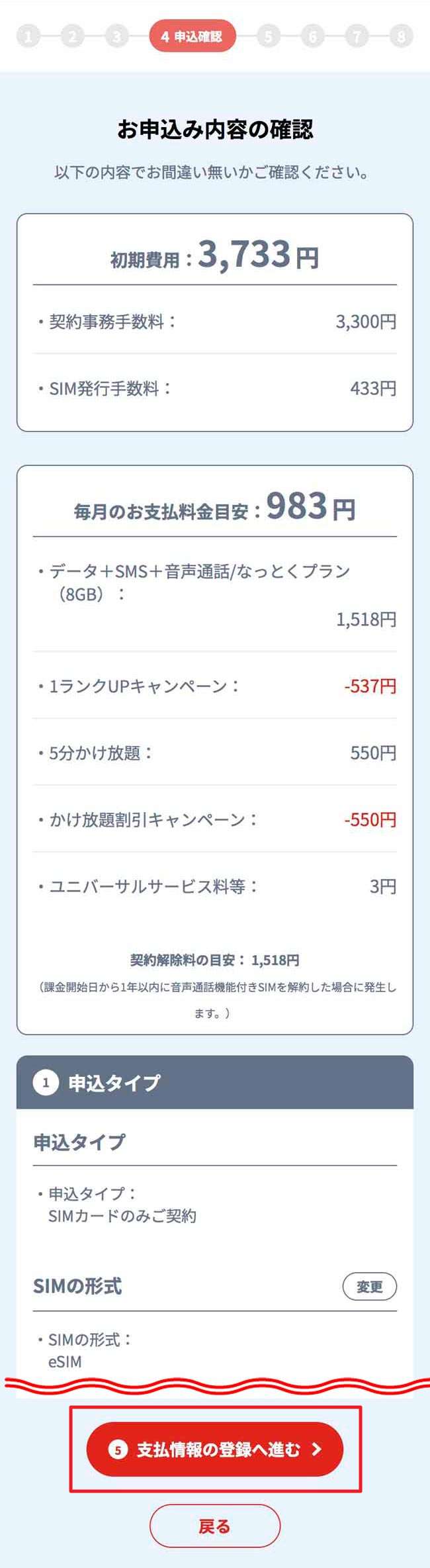
Task: Tap the 戻る button
Action: pos(214,1526)
